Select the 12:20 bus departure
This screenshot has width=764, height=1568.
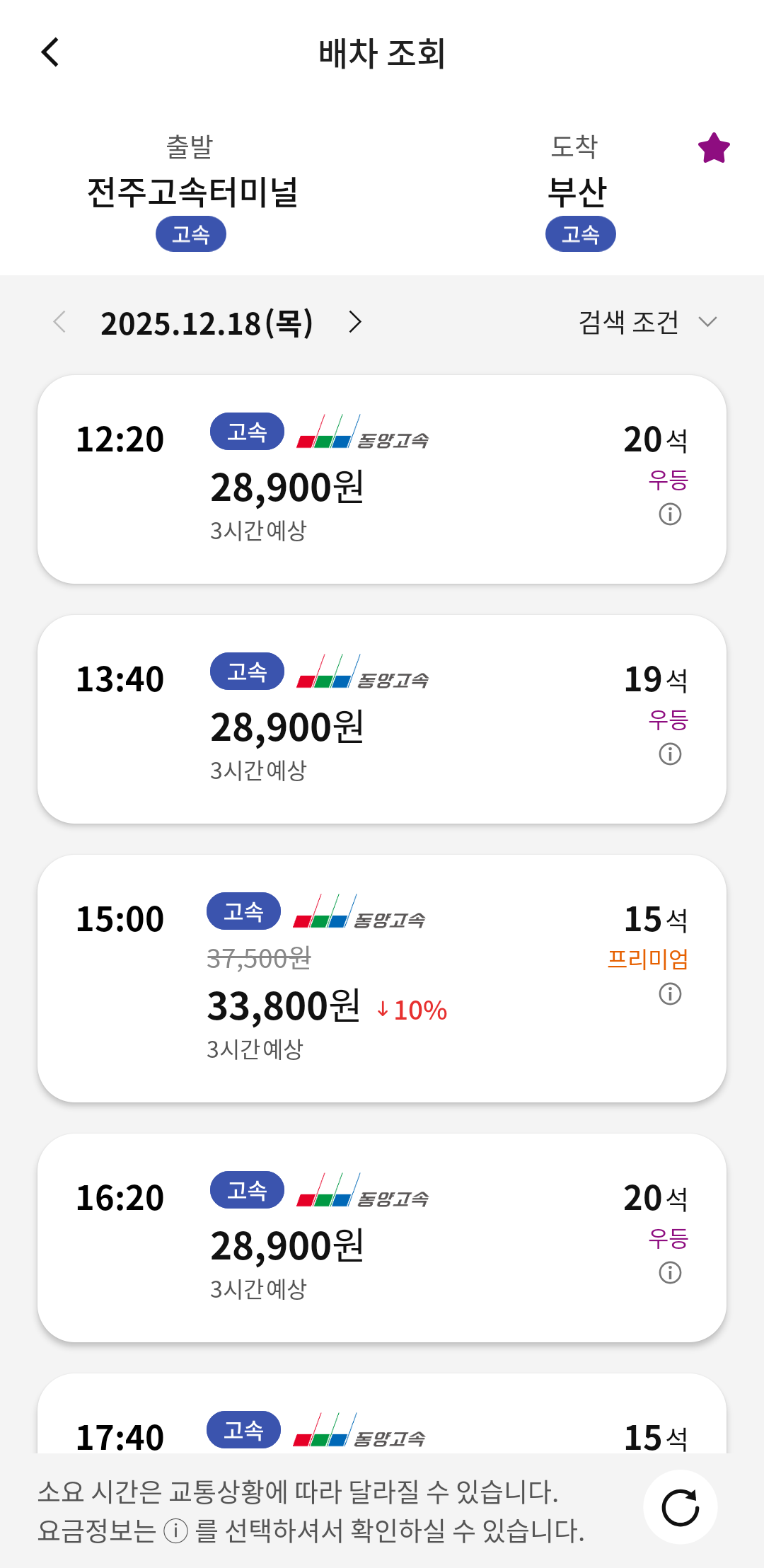(x=382, y=479)
